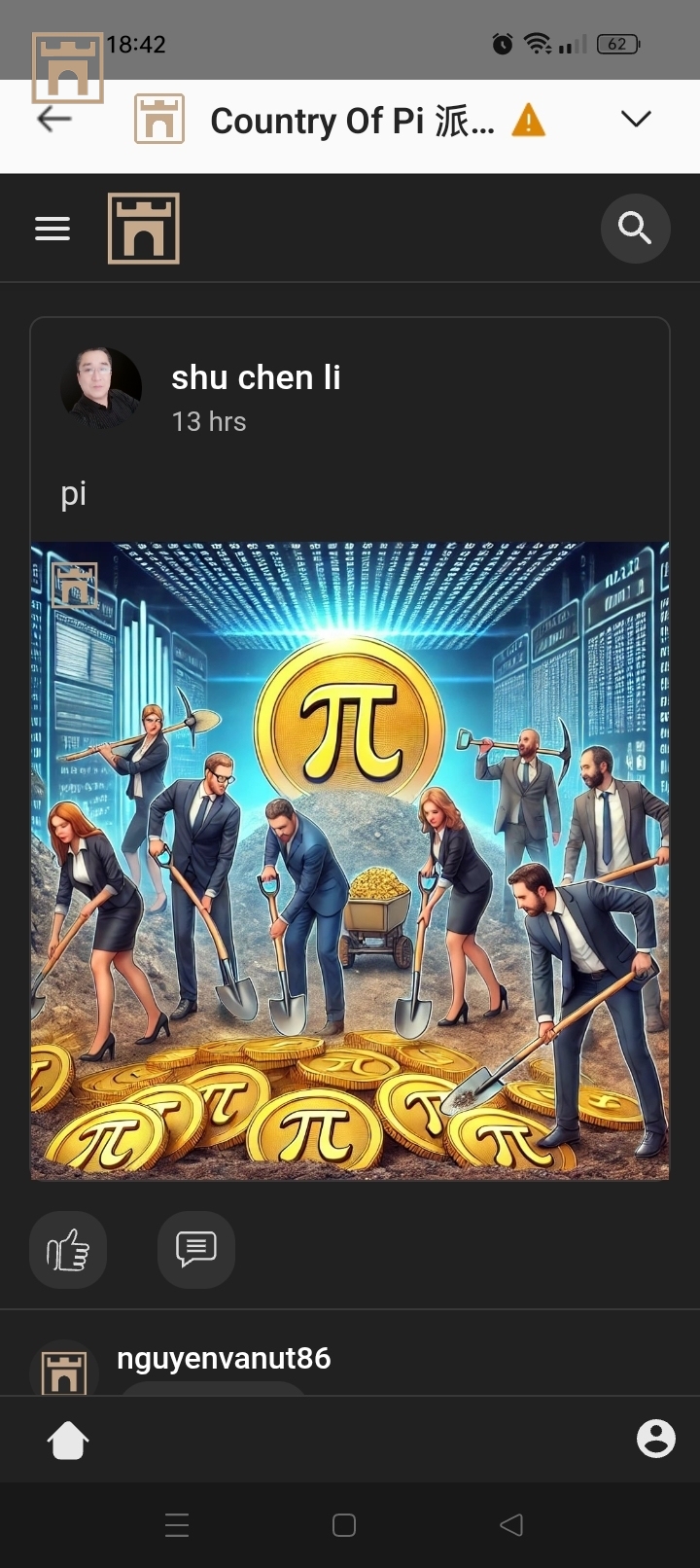Tap the system recent apps button
The image size is (700, 1568).
(177, 1525)
